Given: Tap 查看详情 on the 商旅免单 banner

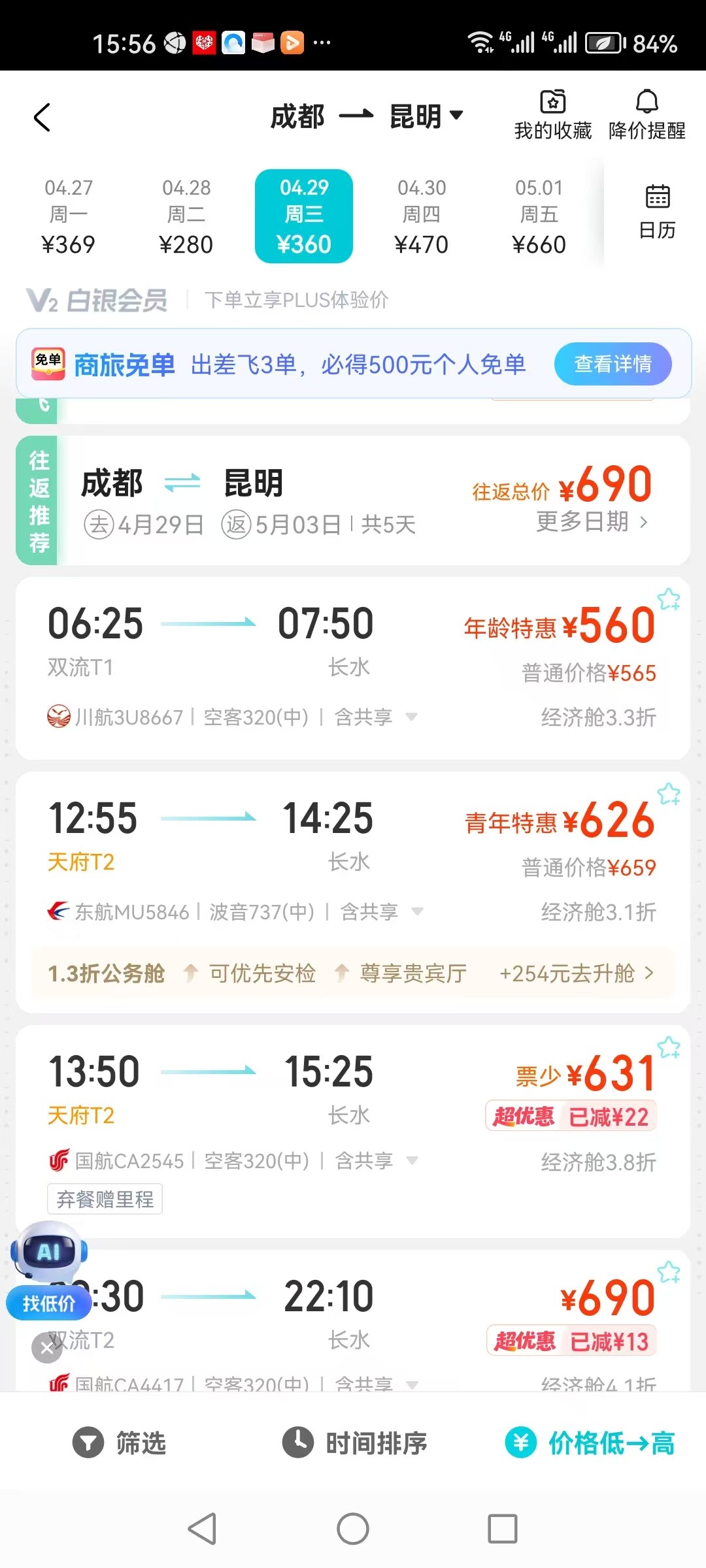Looking at the screenshot, I should tap(613, 364).
